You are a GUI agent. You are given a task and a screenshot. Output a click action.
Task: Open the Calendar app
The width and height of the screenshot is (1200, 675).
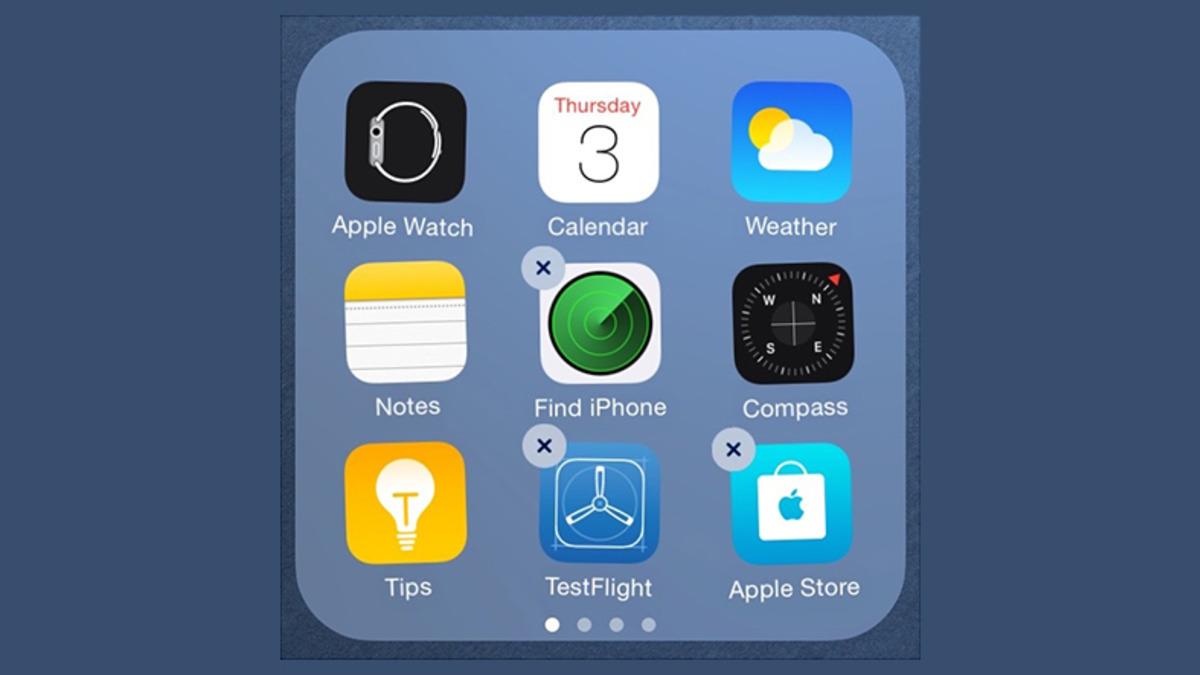(x=598, y=142)
